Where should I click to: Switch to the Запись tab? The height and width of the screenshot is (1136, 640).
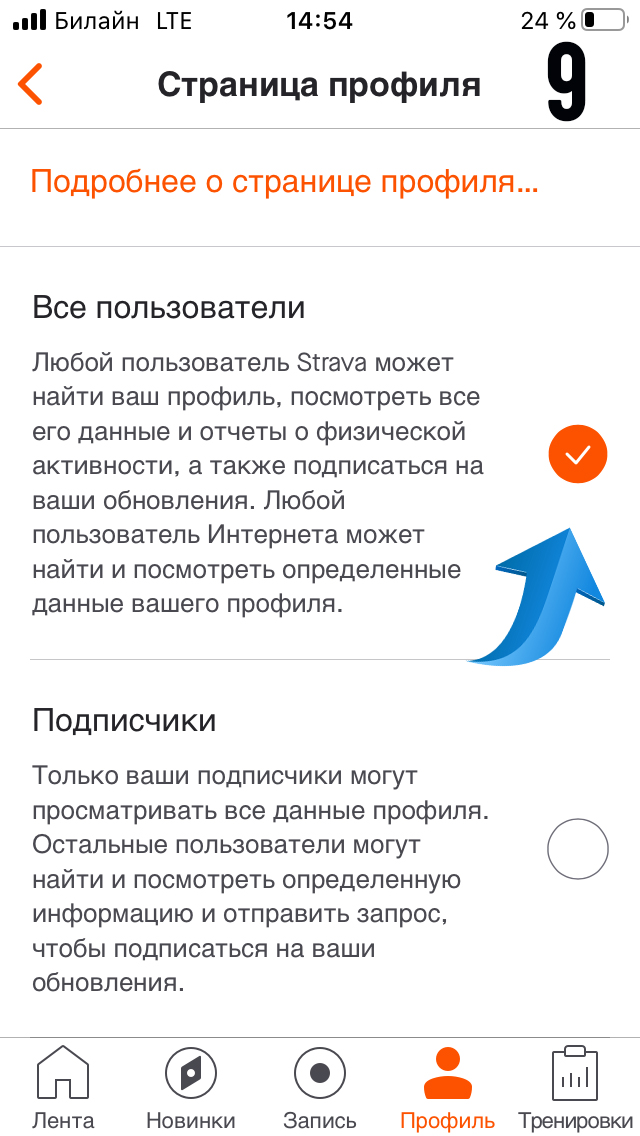point(319,1086)
